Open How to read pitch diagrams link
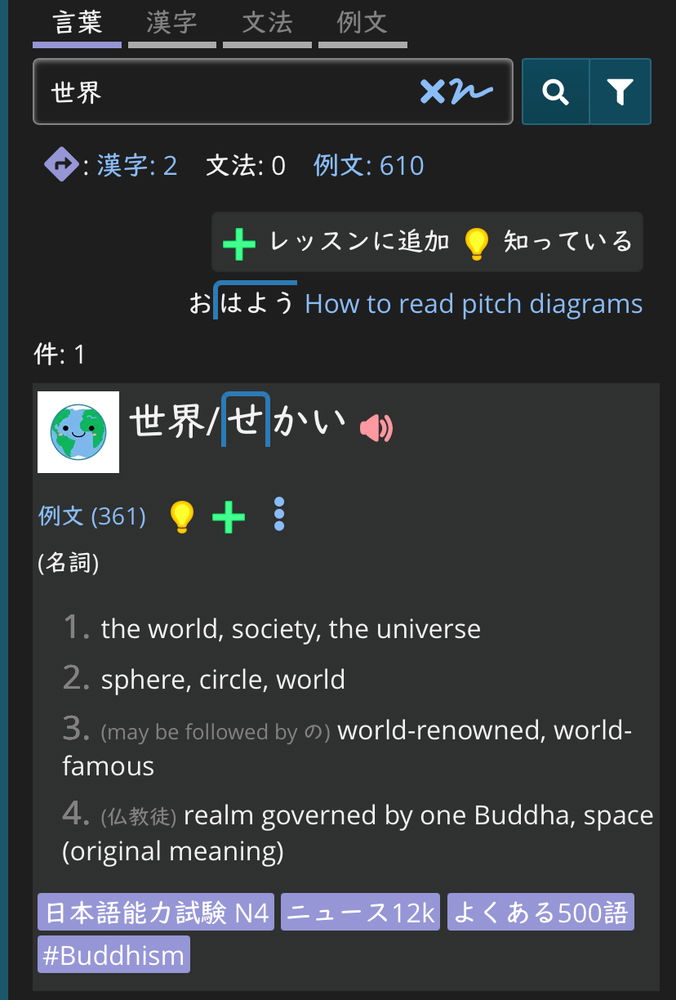 pos(473,304)
